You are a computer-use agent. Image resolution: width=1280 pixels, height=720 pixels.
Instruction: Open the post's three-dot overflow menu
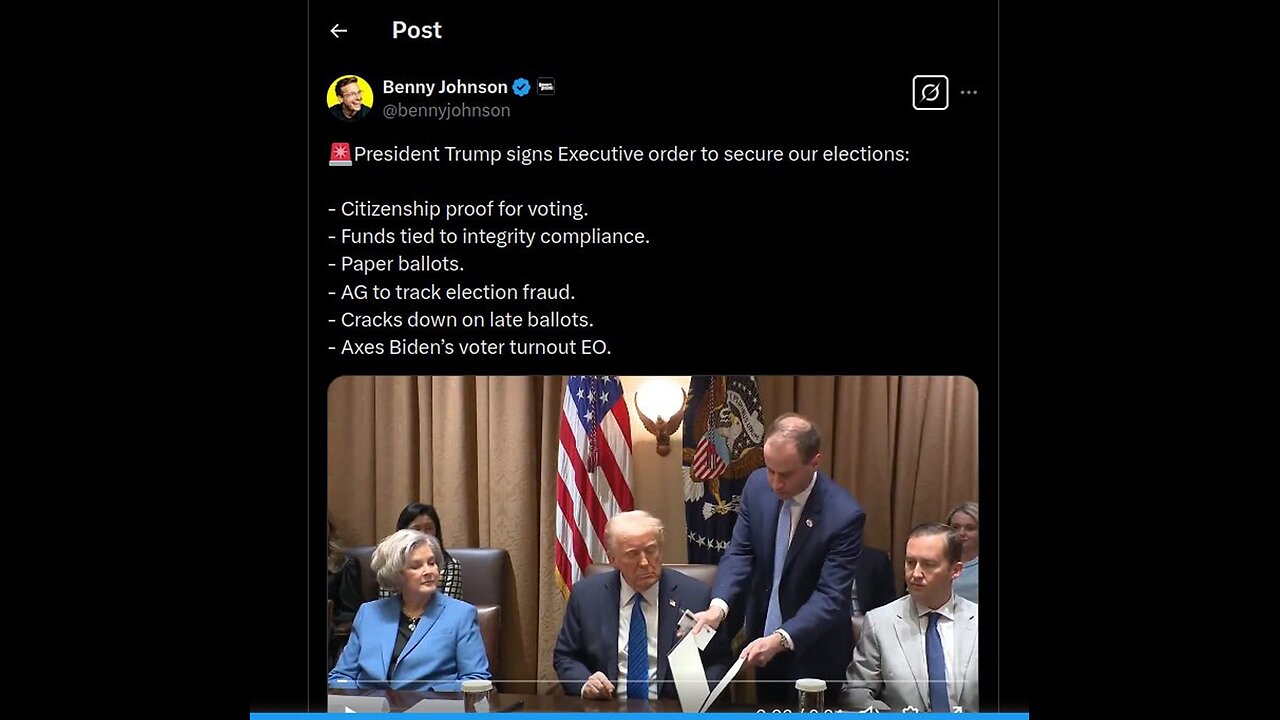pos(969,92)
